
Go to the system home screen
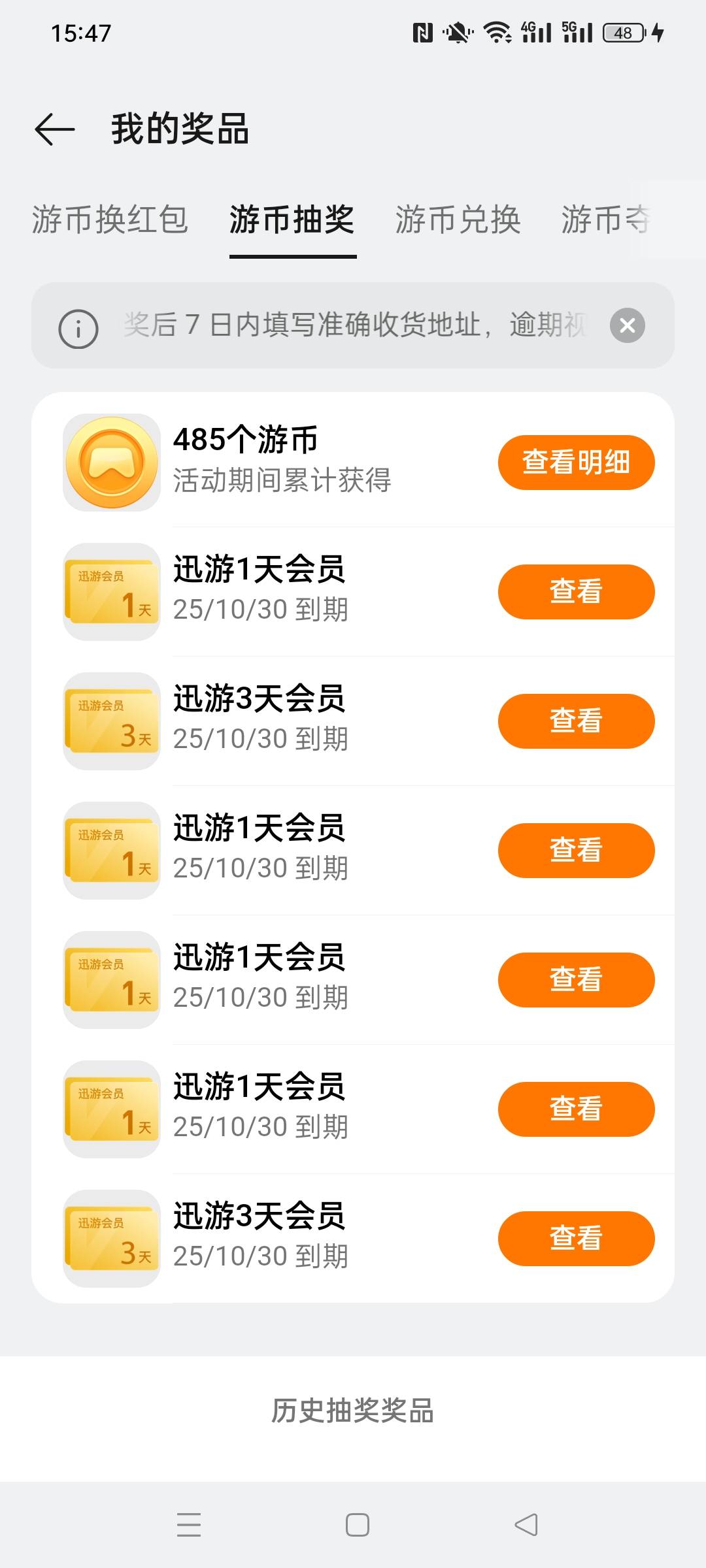click(x=357, y=1525)
